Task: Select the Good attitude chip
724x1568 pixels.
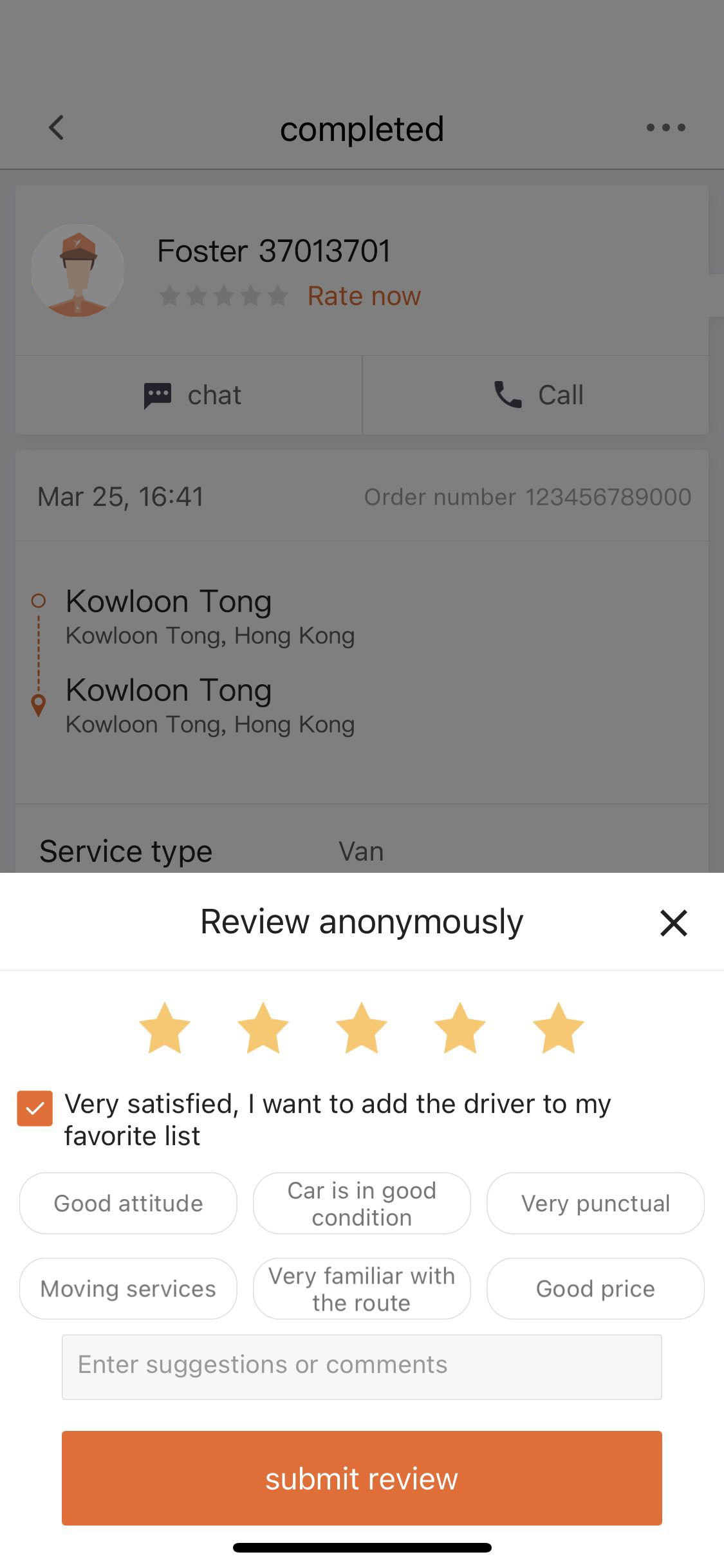Action: pyautogui.click(x=128, y=1203)
